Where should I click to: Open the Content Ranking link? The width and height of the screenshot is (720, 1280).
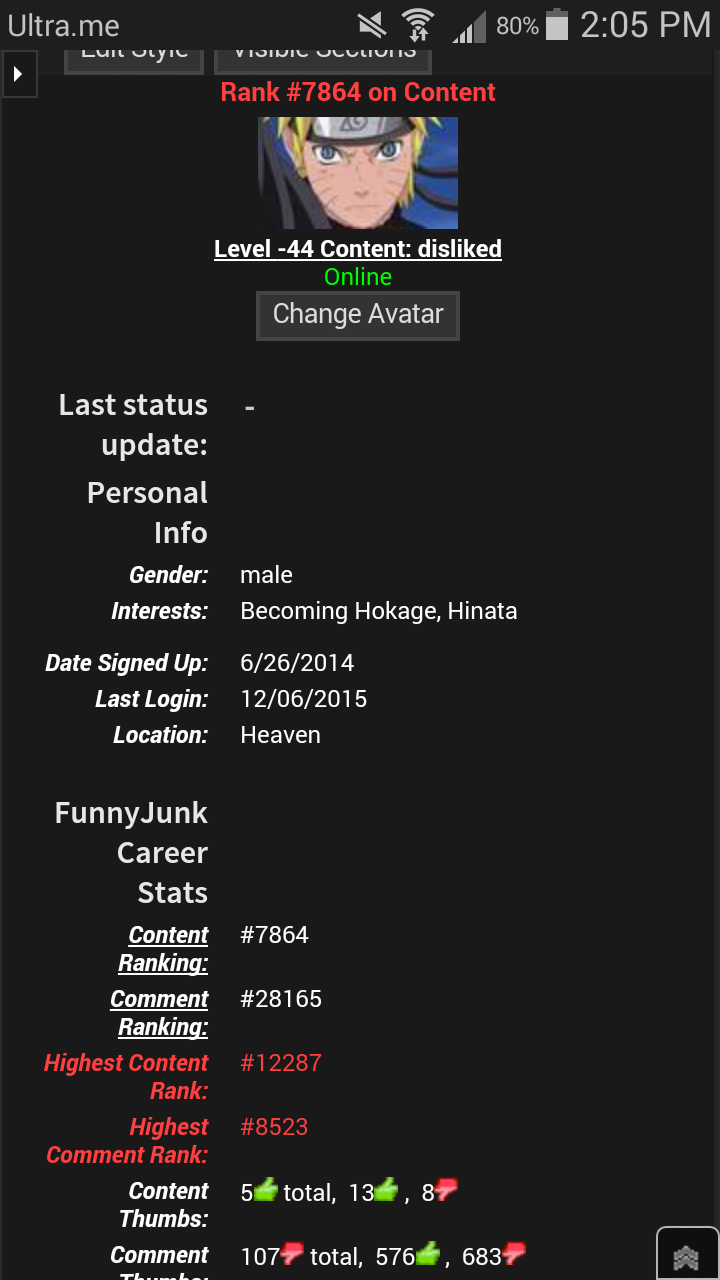tap(165, 949)
